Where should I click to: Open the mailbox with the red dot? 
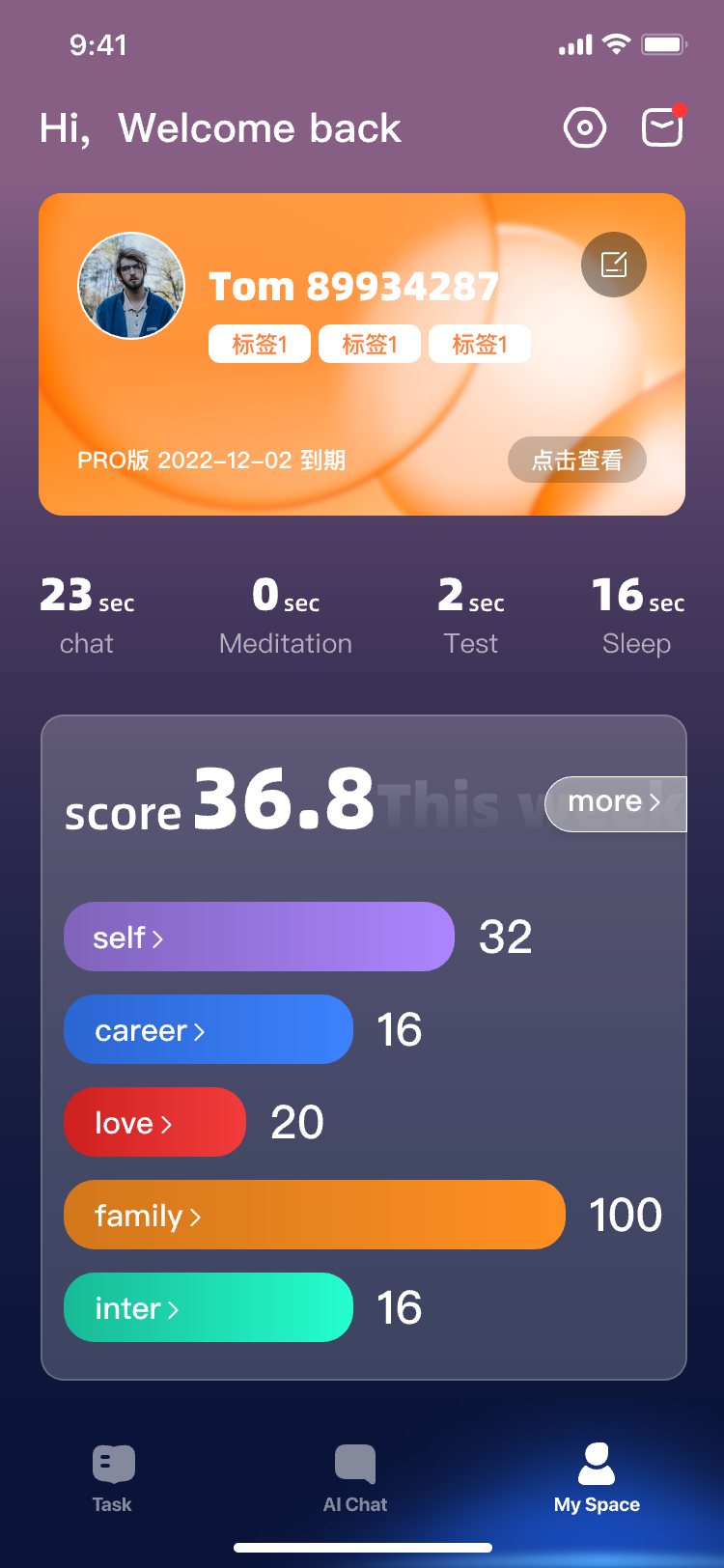tap(662, 127)
